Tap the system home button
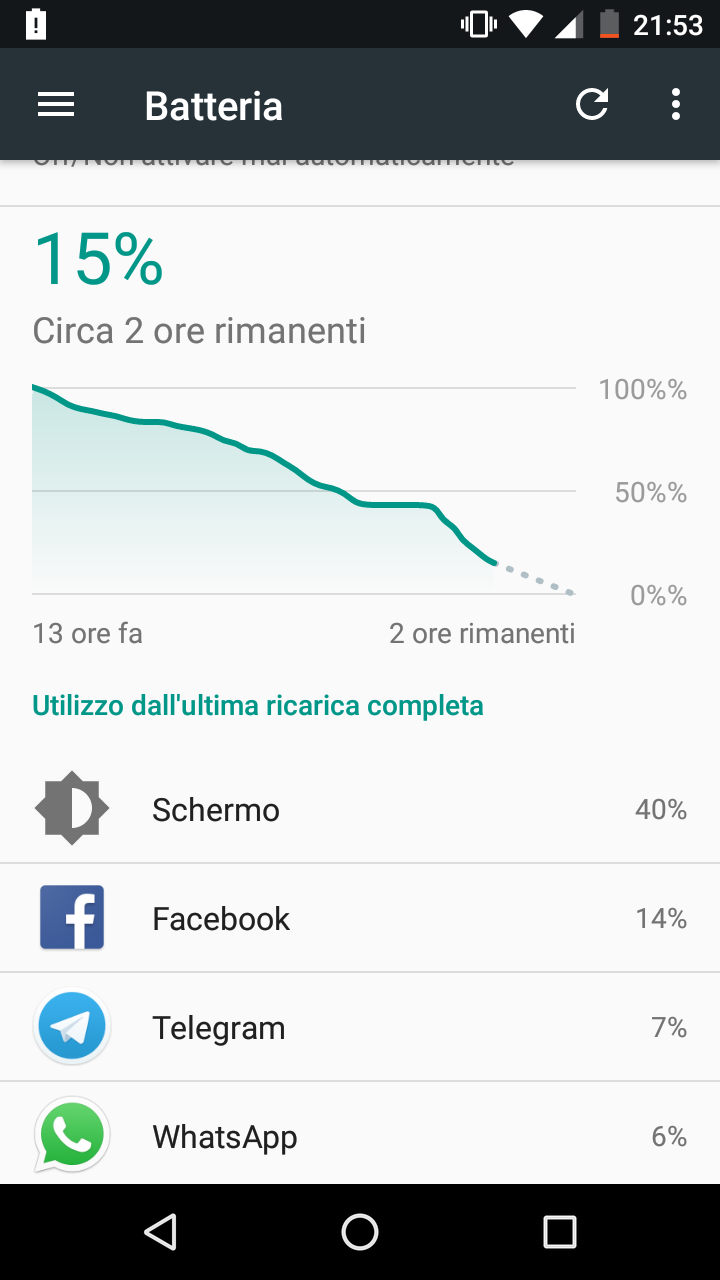720x1280 pixels. (360, 1232)
